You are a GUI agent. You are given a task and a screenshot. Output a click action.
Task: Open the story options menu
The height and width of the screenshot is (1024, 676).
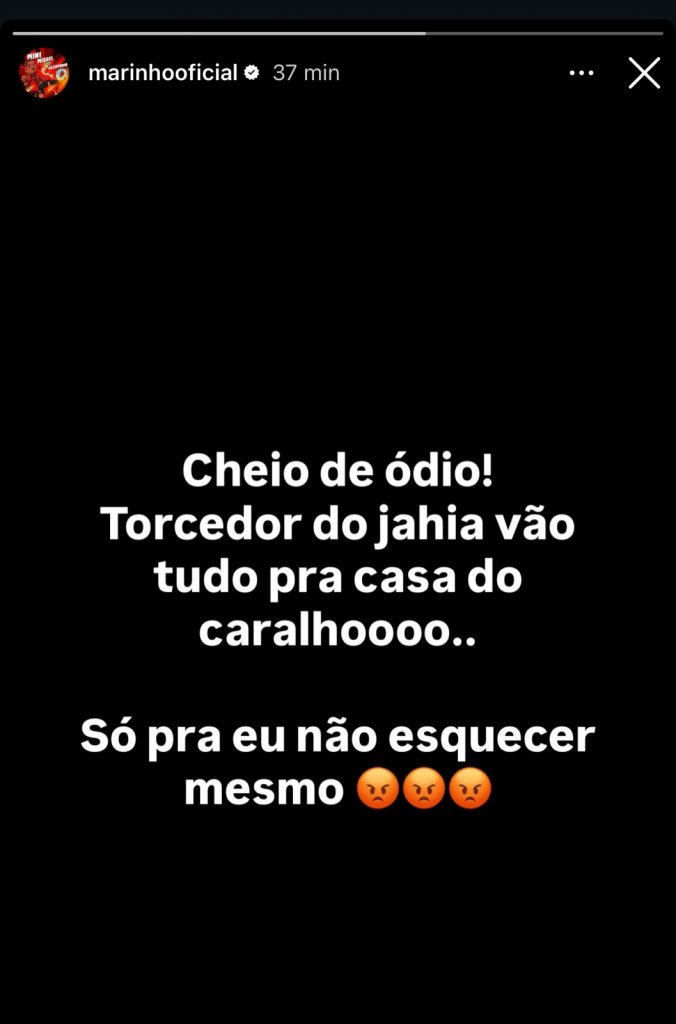pyautogui.click(x=581, y=73)
